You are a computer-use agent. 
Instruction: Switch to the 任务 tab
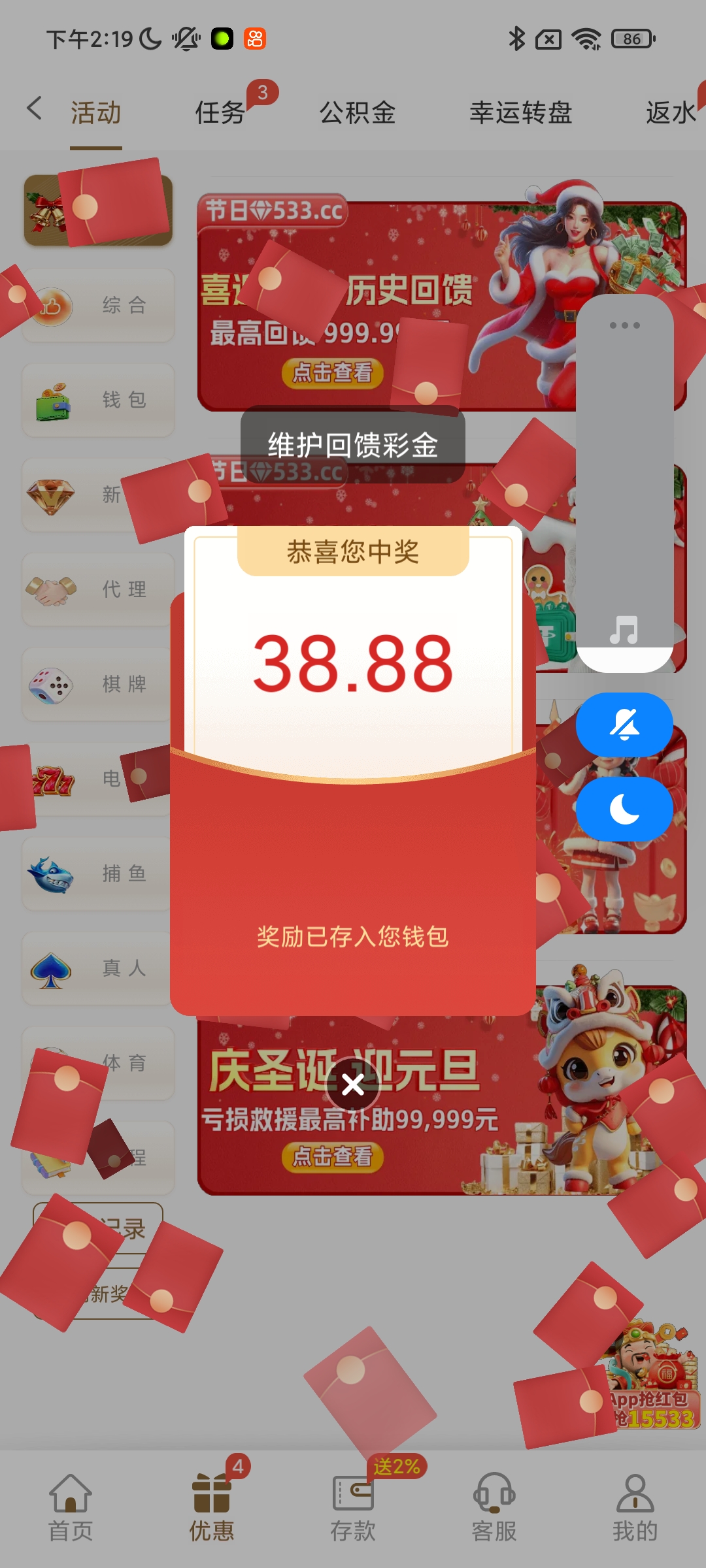coord(220,112)
